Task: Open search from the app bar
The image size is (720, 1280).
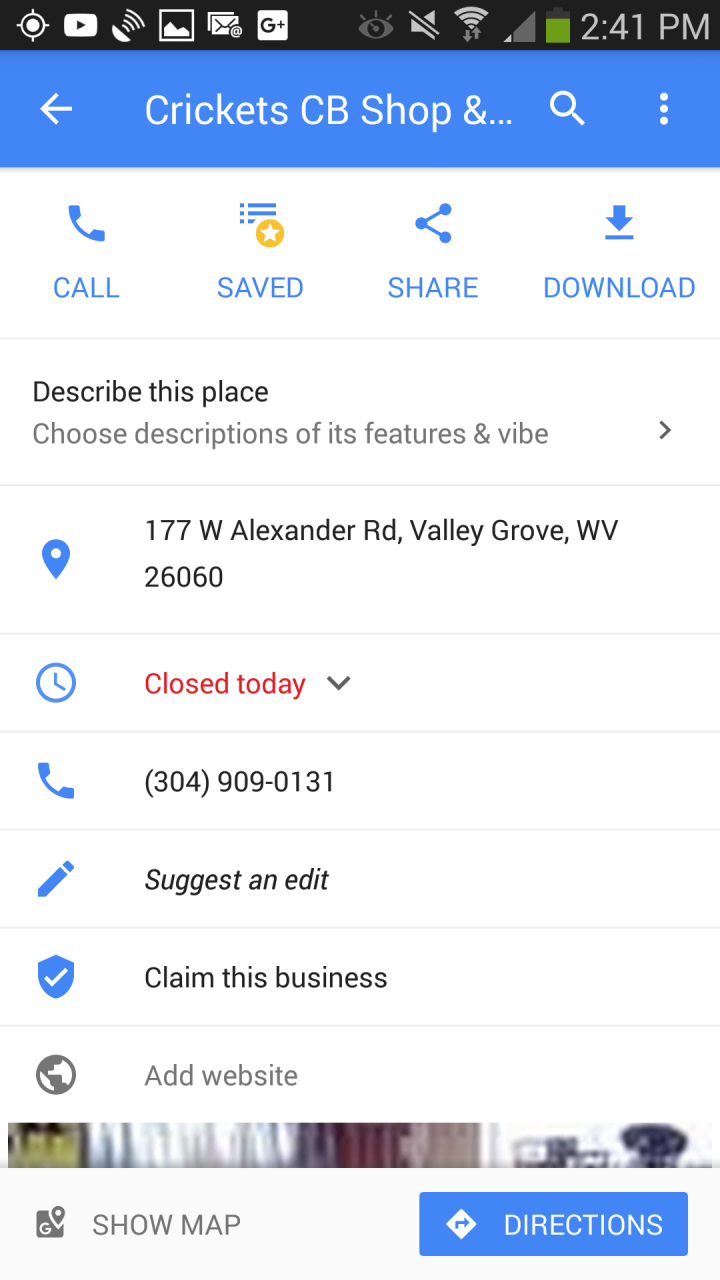Action: coord(567,109)
